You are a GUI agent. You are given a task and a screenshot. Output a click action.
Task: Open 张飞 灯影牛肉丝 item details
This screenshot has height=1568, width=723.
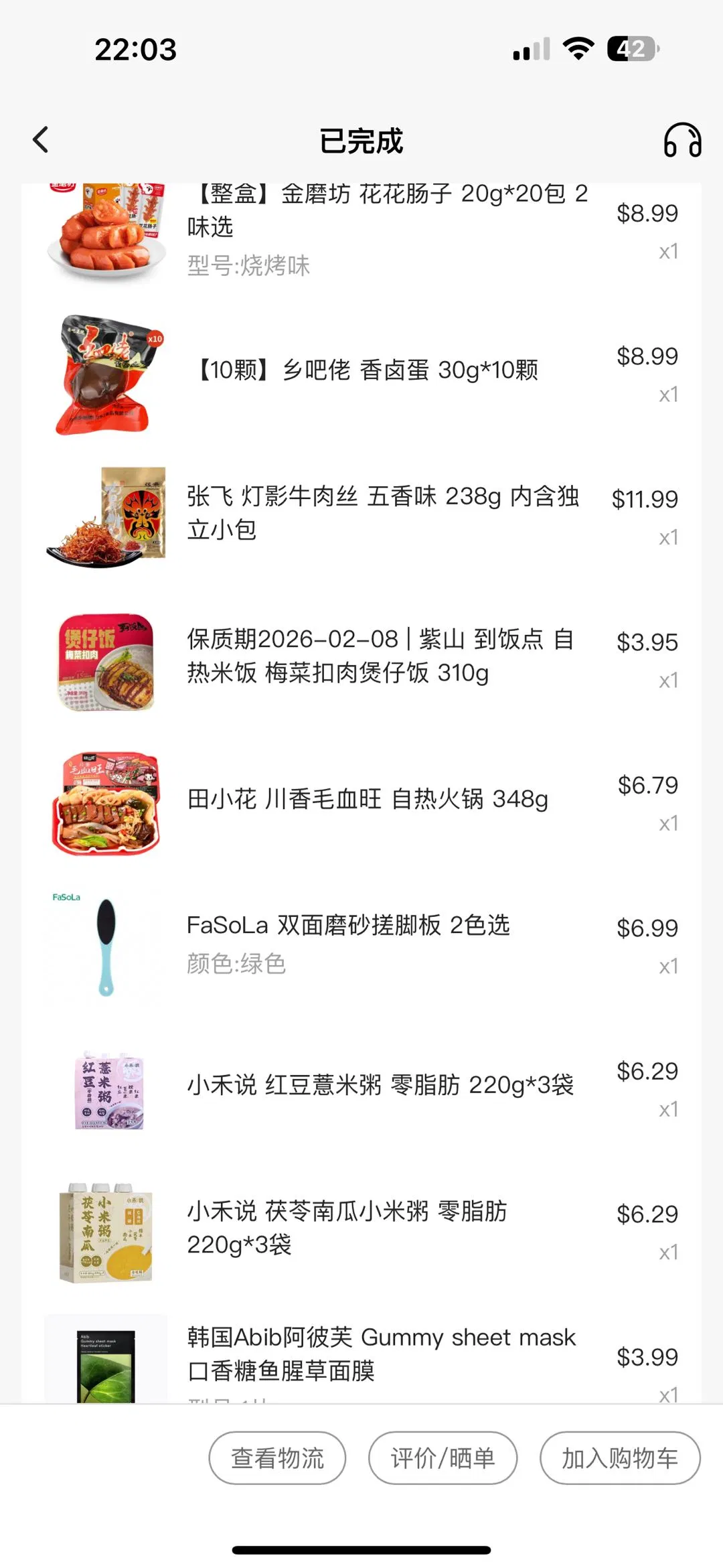383,513
